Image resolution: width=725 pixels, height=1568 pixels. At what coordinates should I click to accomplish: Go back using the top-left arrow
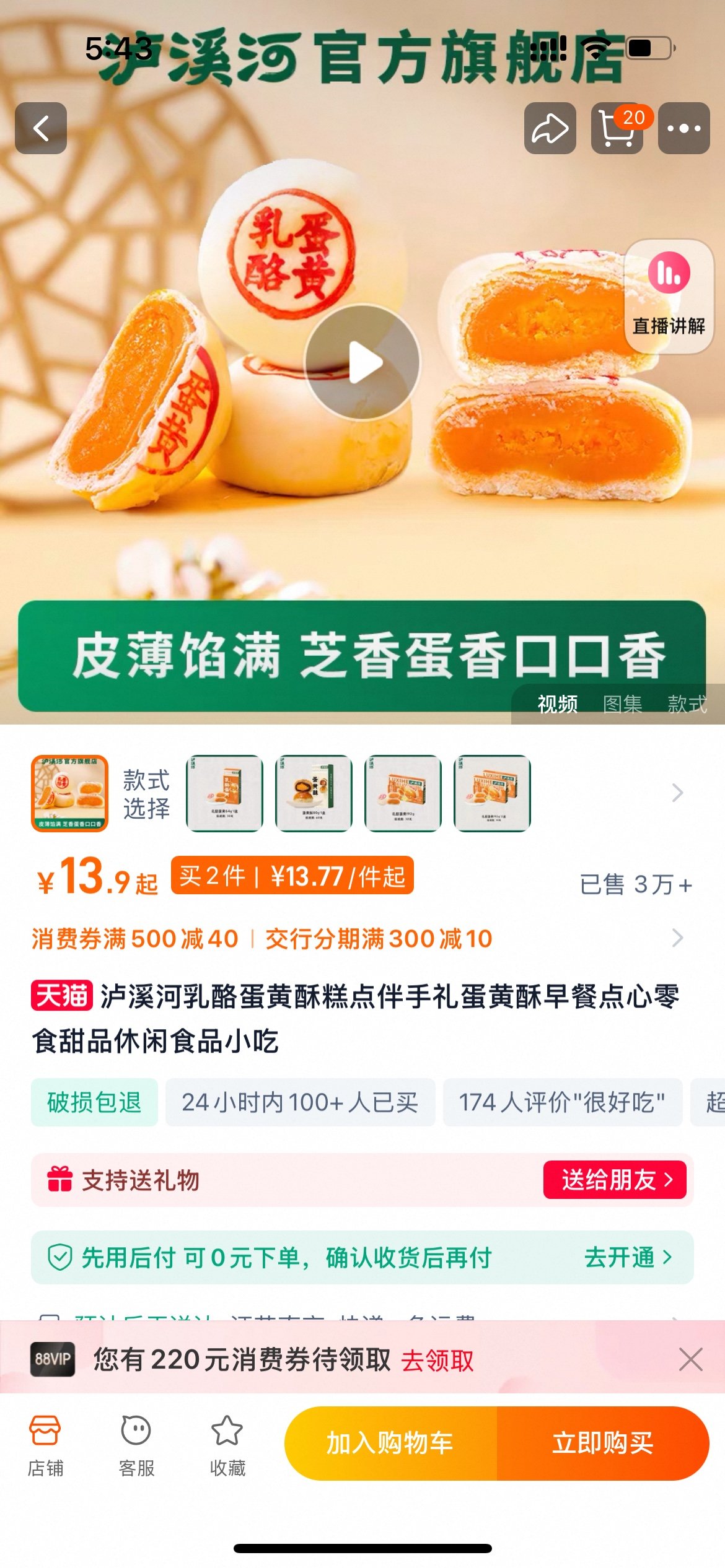(41, 128)
